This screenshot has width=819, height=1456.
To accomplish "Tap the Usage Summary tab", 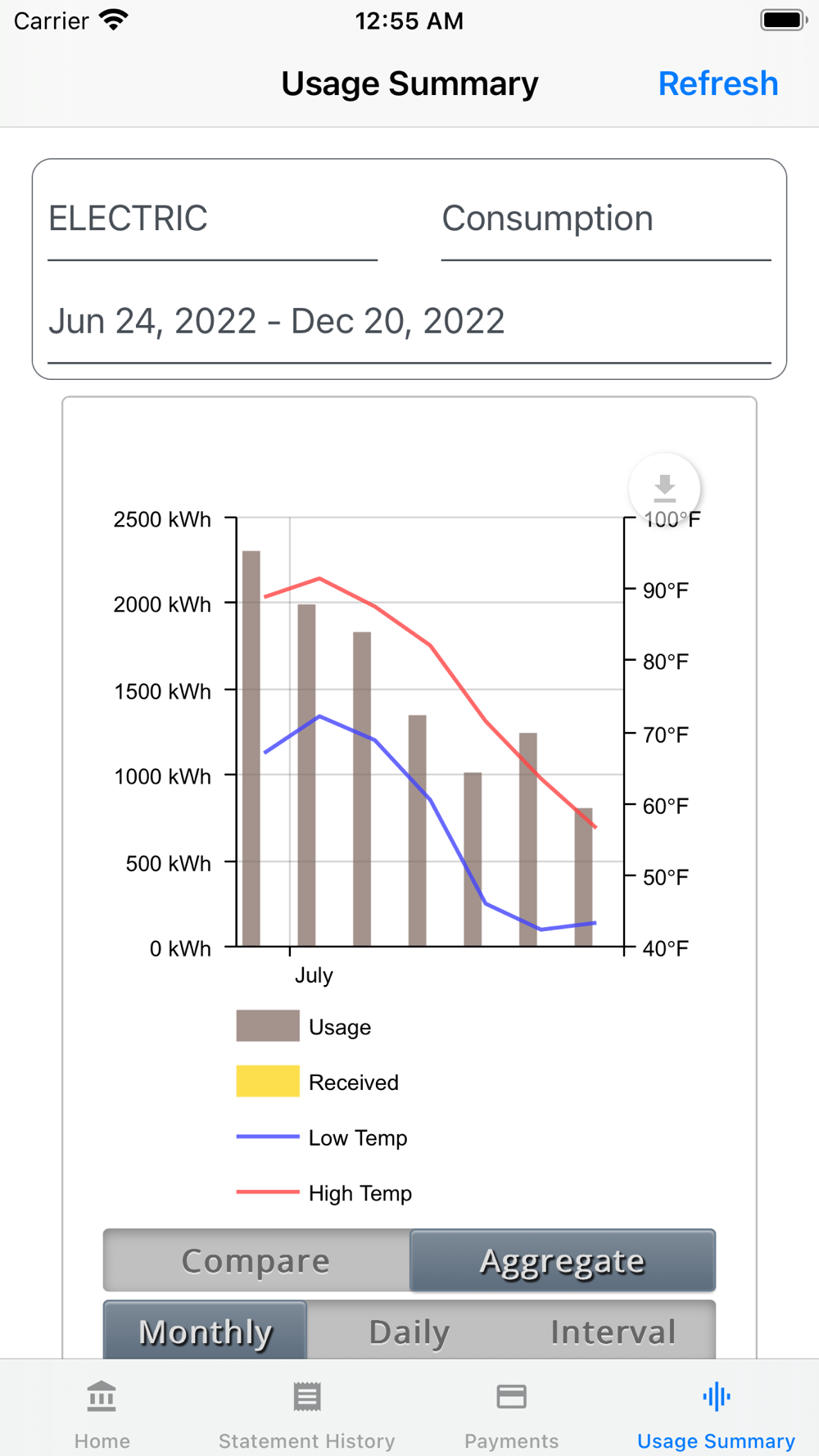I will tap(717, 1413).
